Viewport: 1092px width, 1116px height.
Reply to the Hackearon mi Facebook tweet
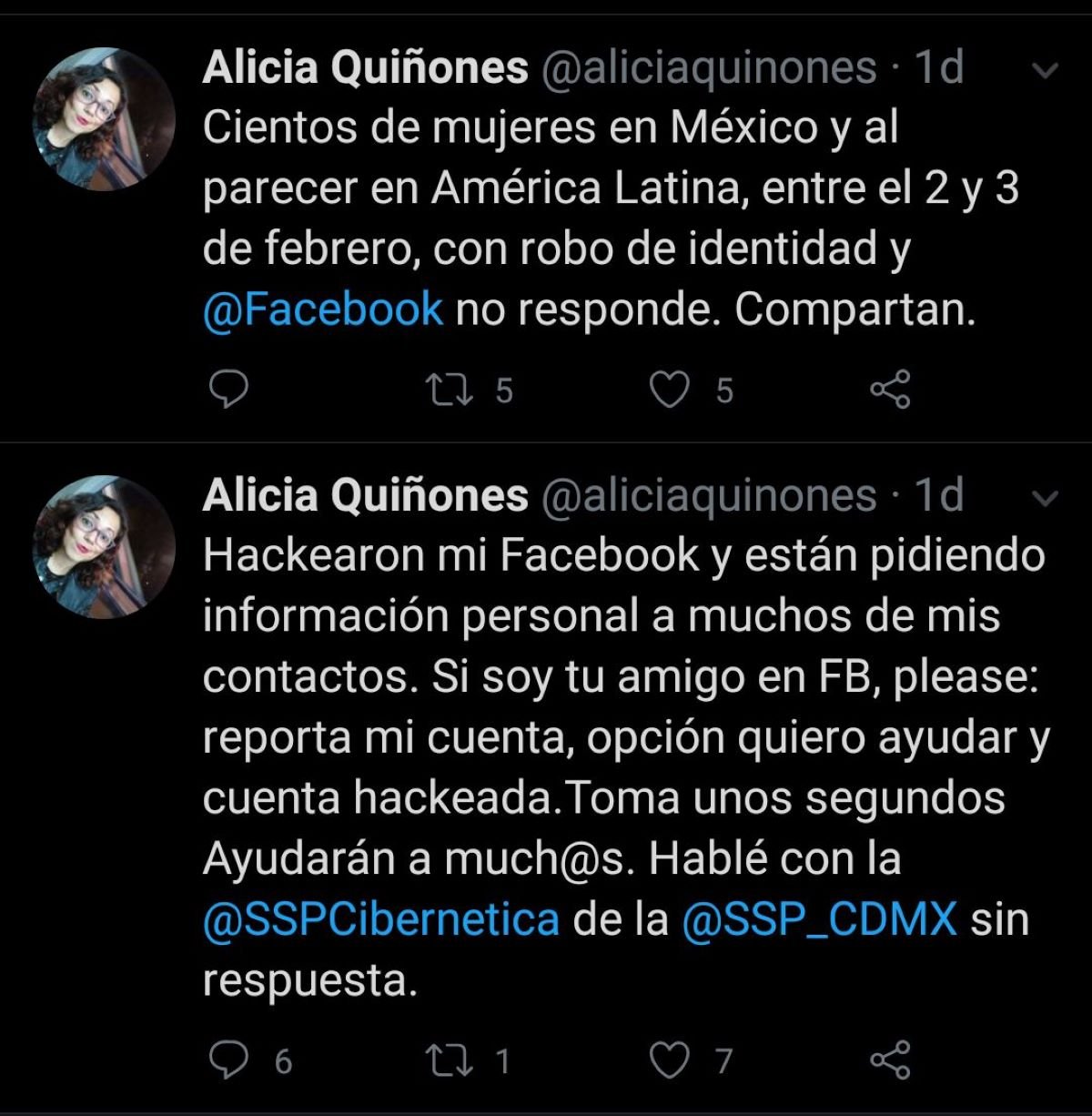229,1060
